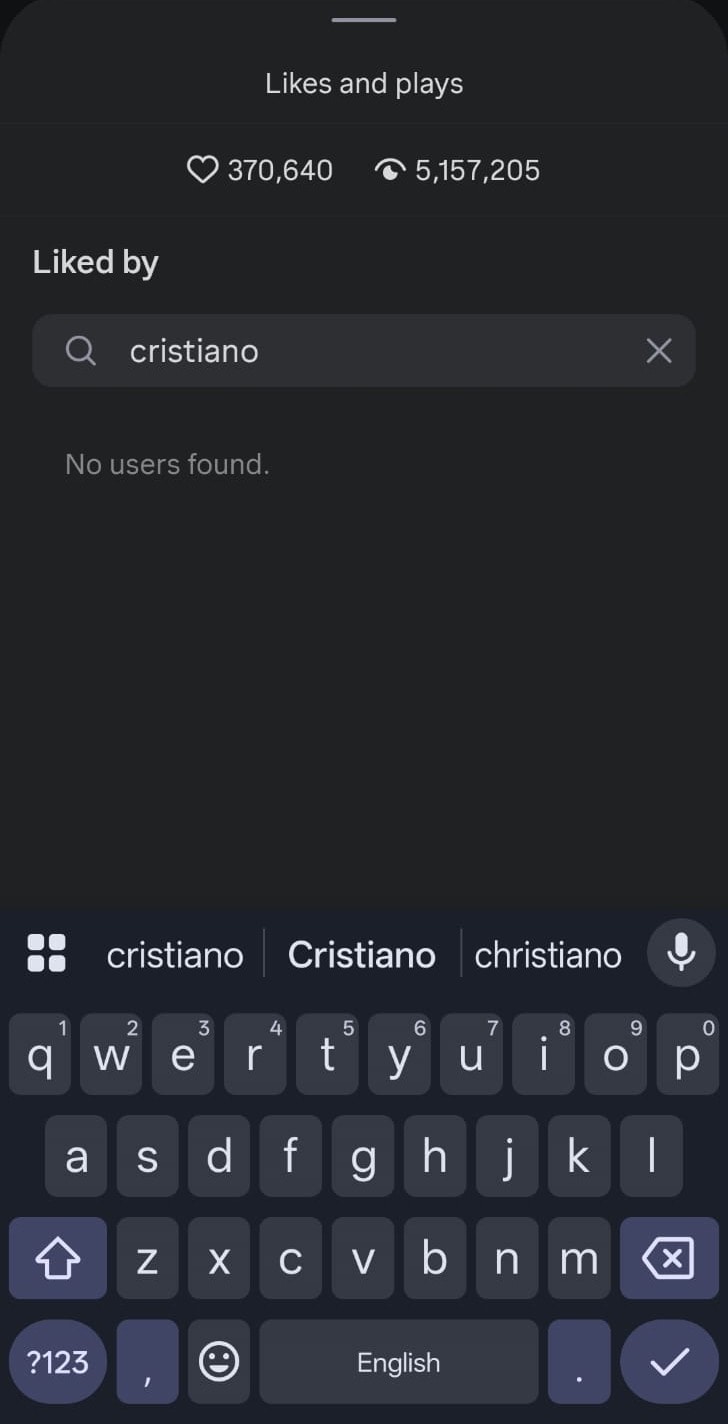The image size is (728, 1424).
Task: Open the emoji keyboard
Action: tap(219, 1361)
